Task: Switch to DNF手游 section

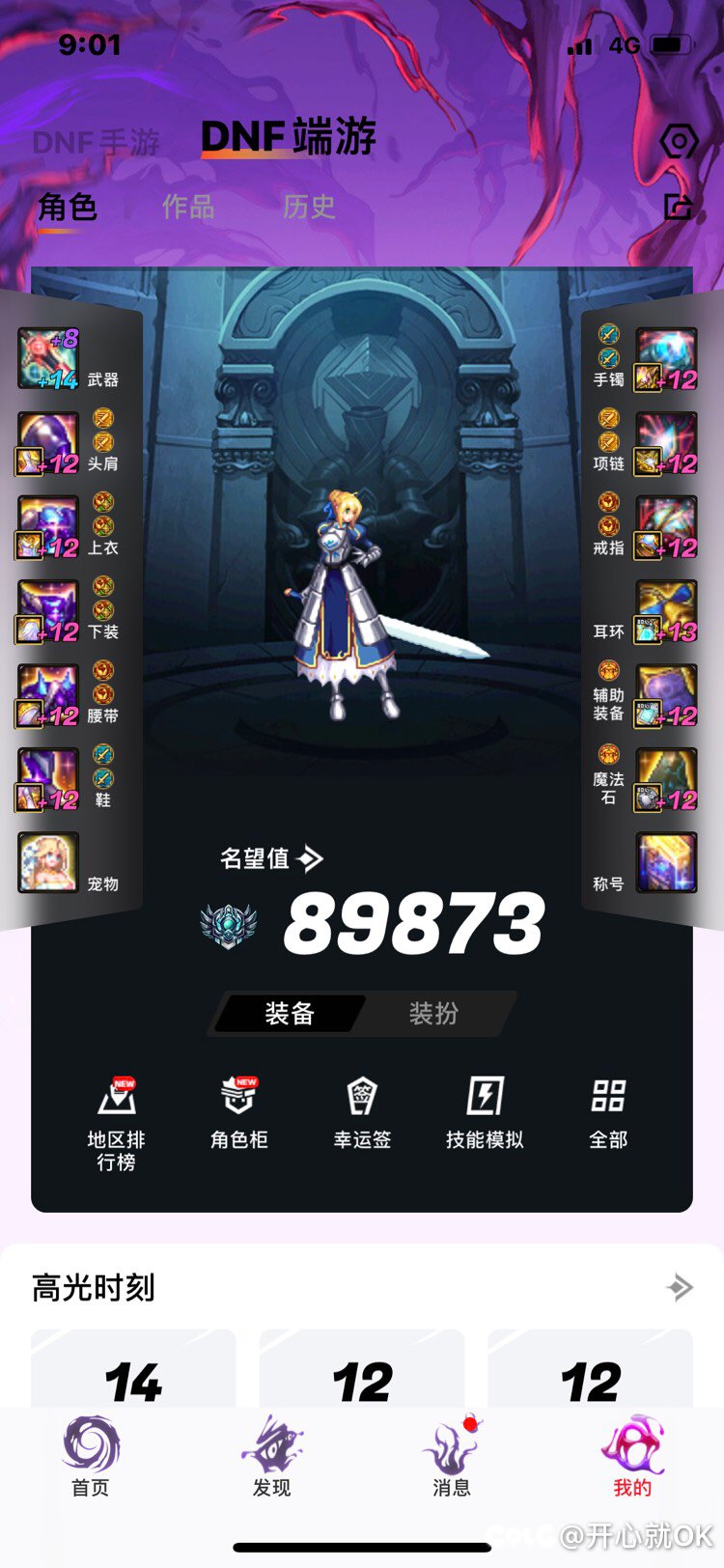Action: (x=96, y=143)
